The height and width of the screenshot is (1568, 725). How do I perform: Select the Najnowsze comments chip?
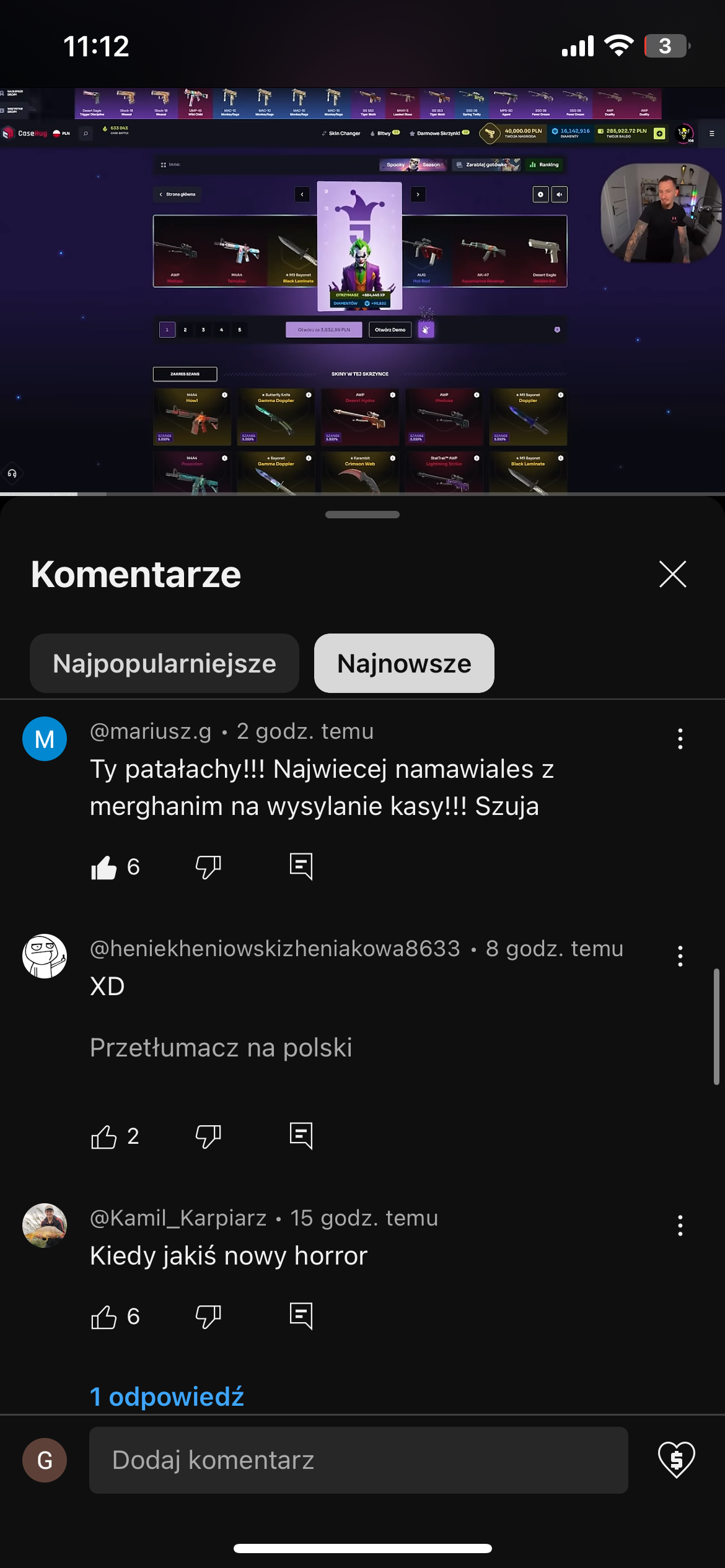(404, 663)
